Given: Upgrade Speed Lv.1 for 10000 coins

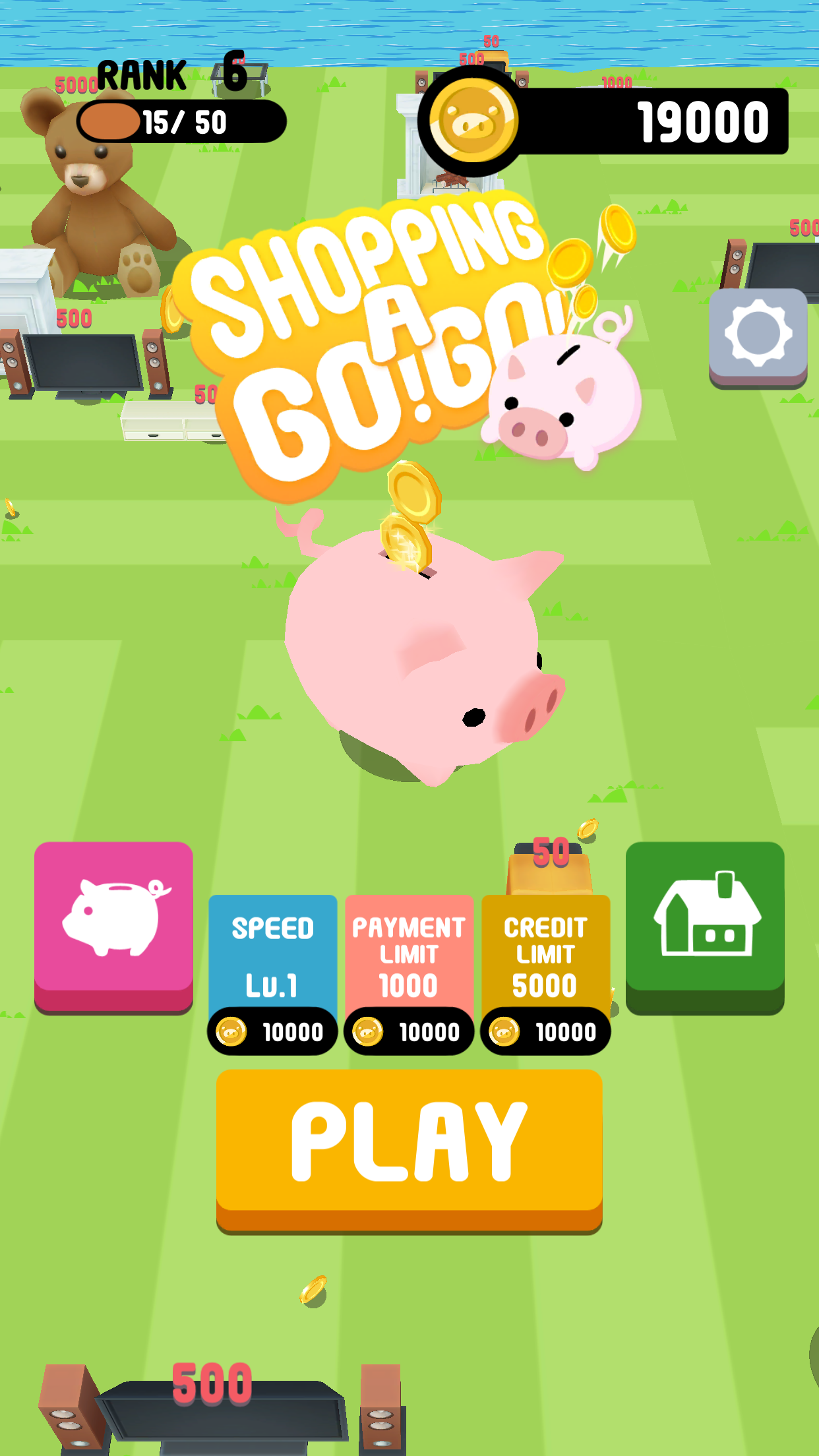Looking at the screenshot, I should click(272, 973).
